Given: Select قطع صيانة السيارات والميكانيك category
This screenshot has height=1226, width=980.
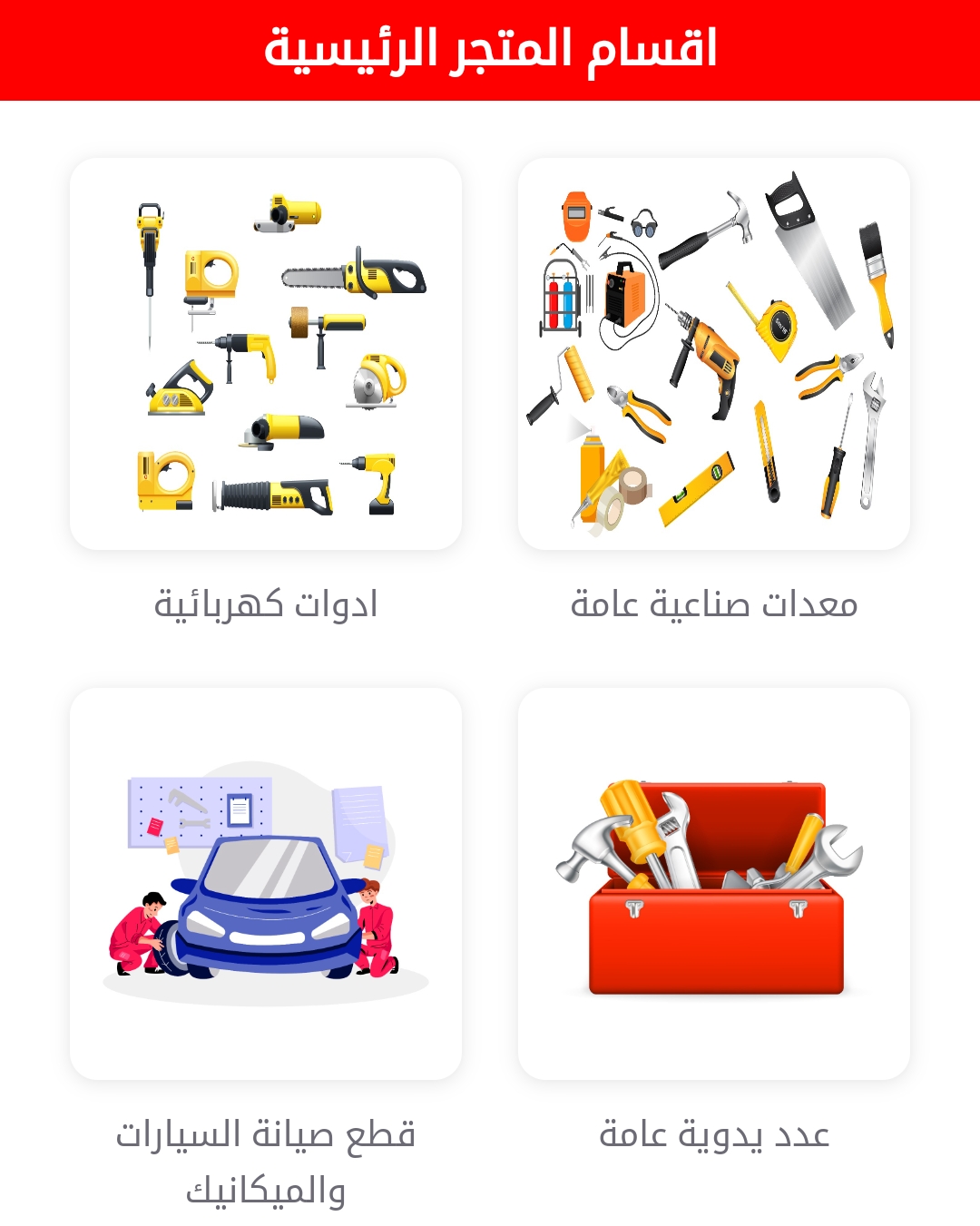Looking at the screenshot, I should [x=266, y=883].
